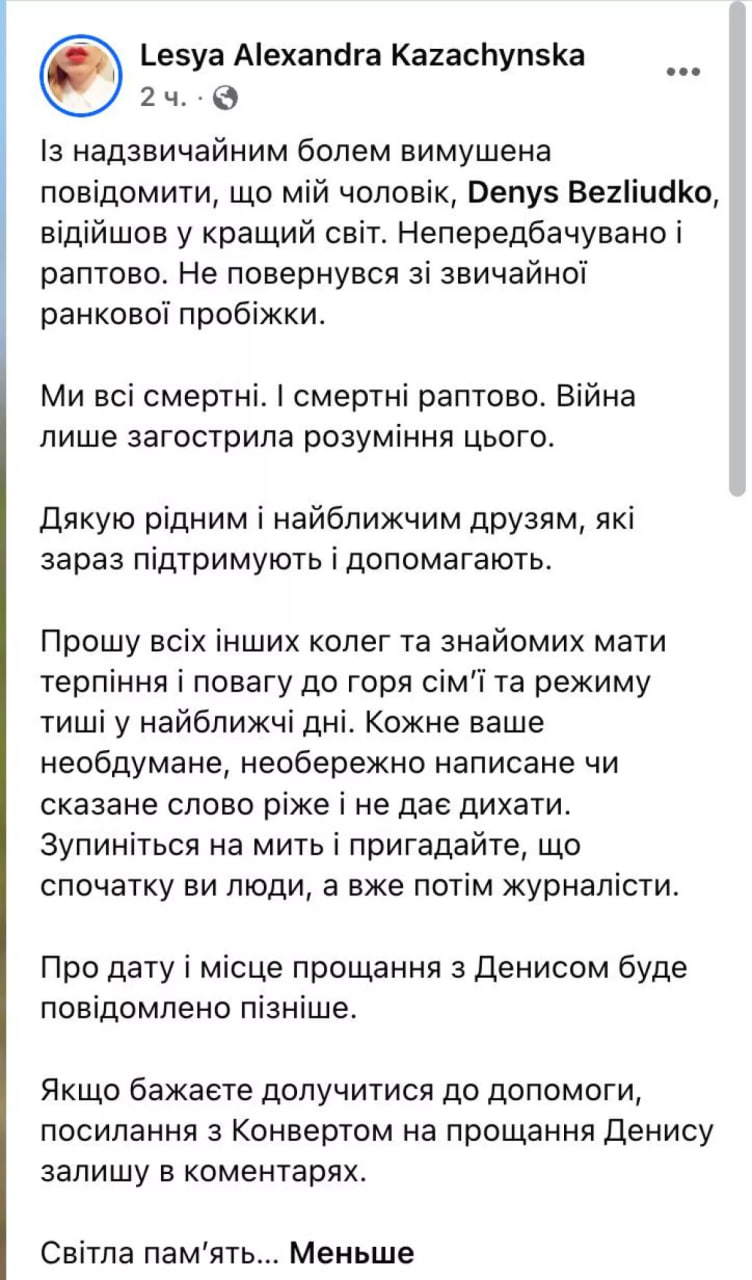Open Lesya Alexandra Kazachynska's profile picture

[x=80, y=75]
